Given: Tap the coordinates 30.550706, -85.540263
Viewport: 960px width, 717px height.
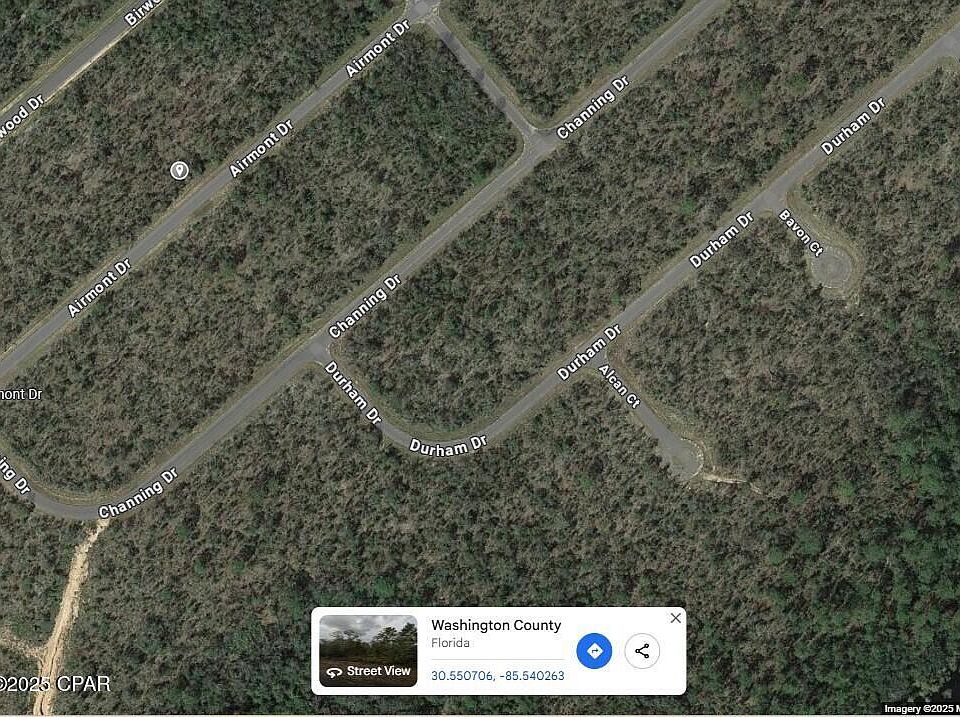Looking at the screenshot, I should pyautogui.click(x=497, y=676).
